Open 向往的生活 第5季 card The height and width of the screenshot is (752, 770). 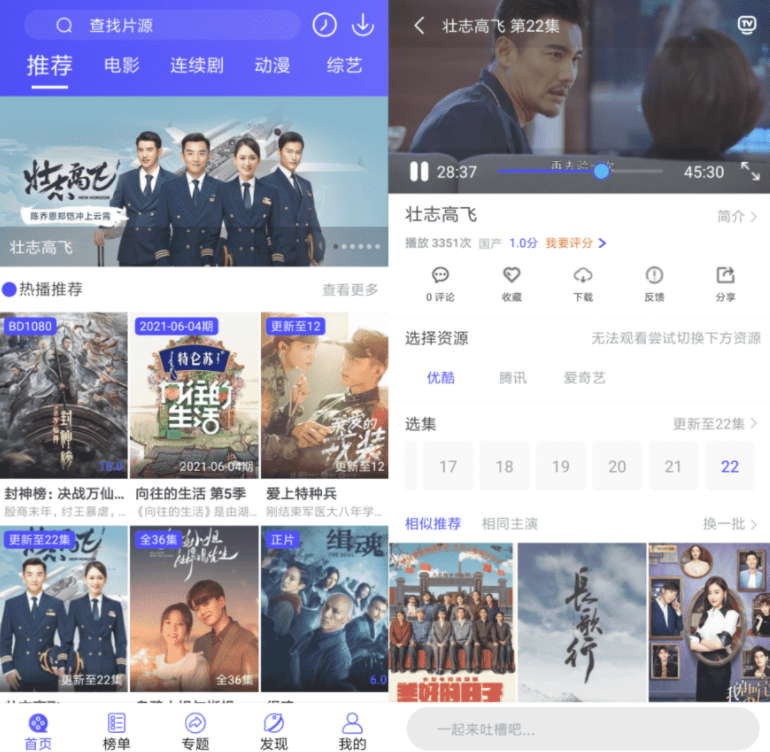click(x=193, y=395)
